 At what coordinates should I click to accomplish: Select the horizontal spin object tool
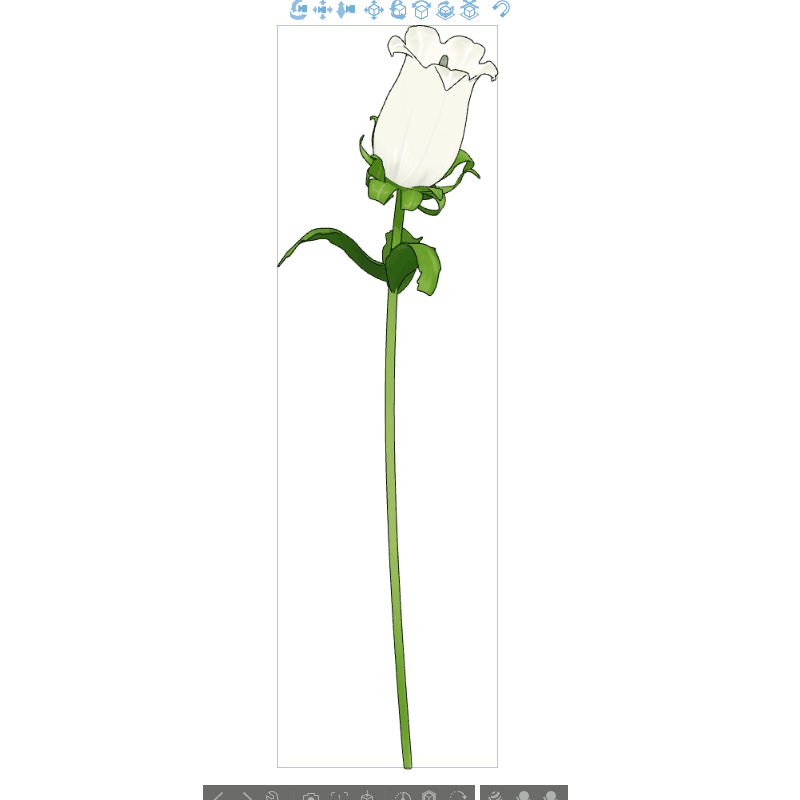coord(421,10)
